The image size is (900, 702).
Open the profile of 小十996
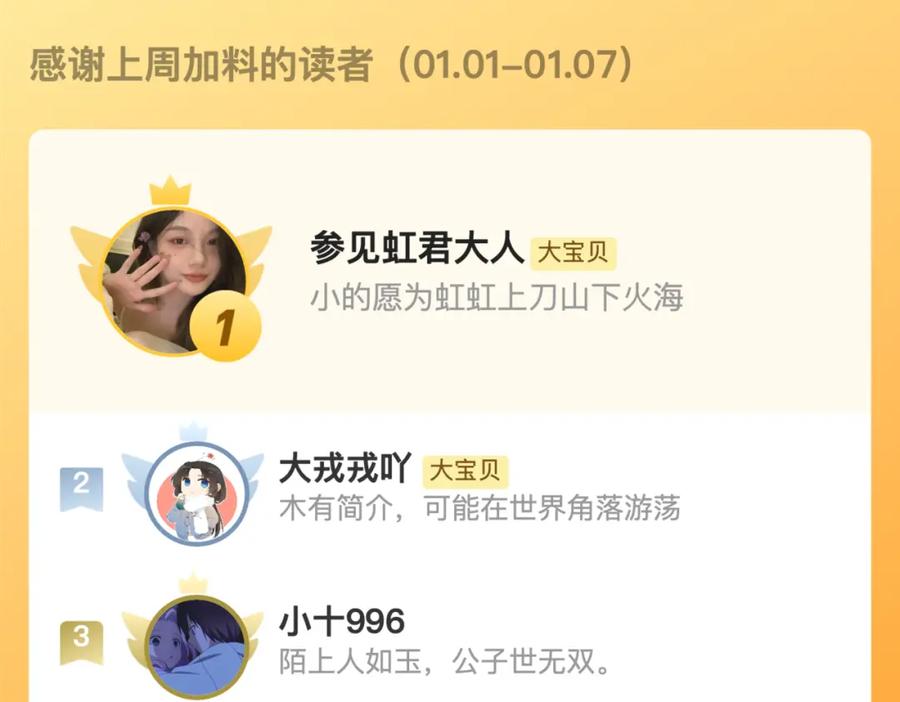point(196,644)
